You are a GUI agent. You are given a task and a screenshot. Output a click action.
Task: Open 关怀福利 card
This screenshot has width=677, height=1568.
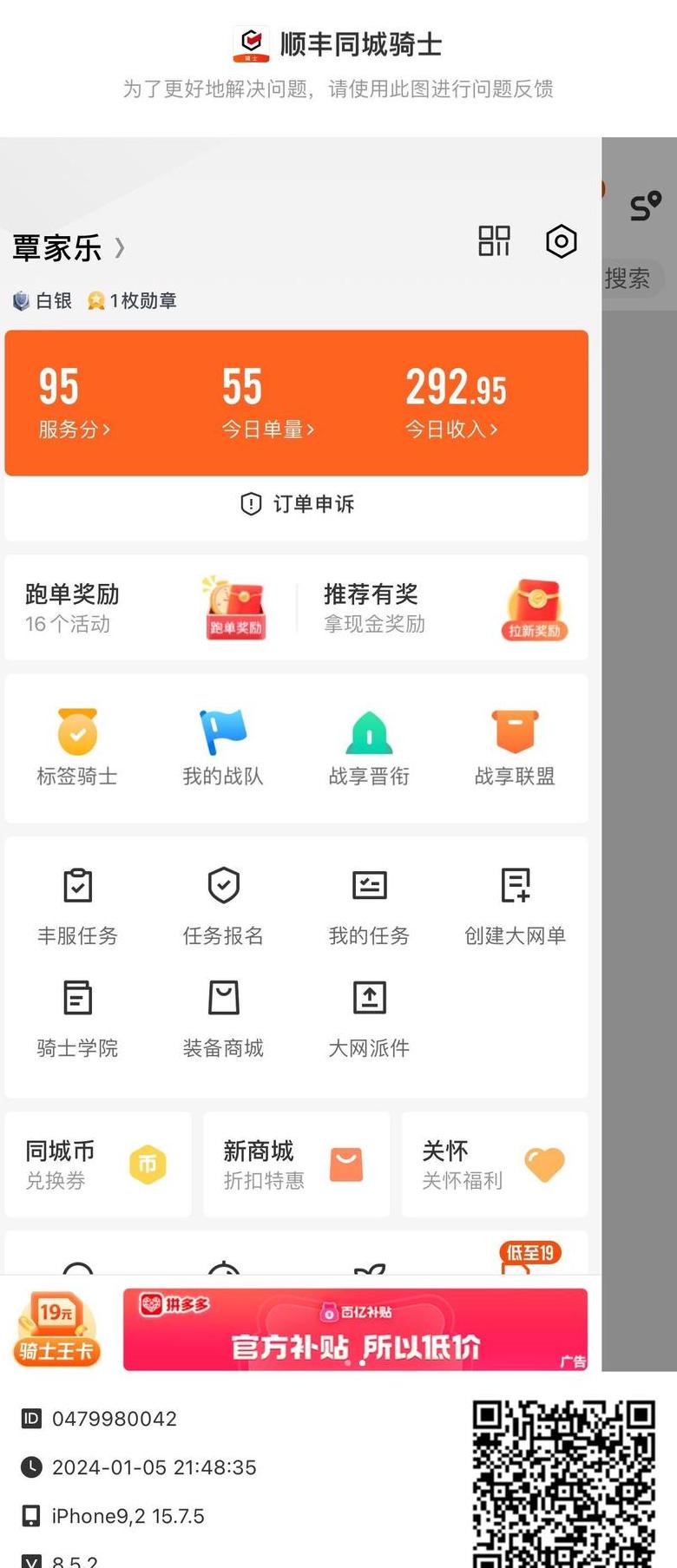[x=494, y=1165]
